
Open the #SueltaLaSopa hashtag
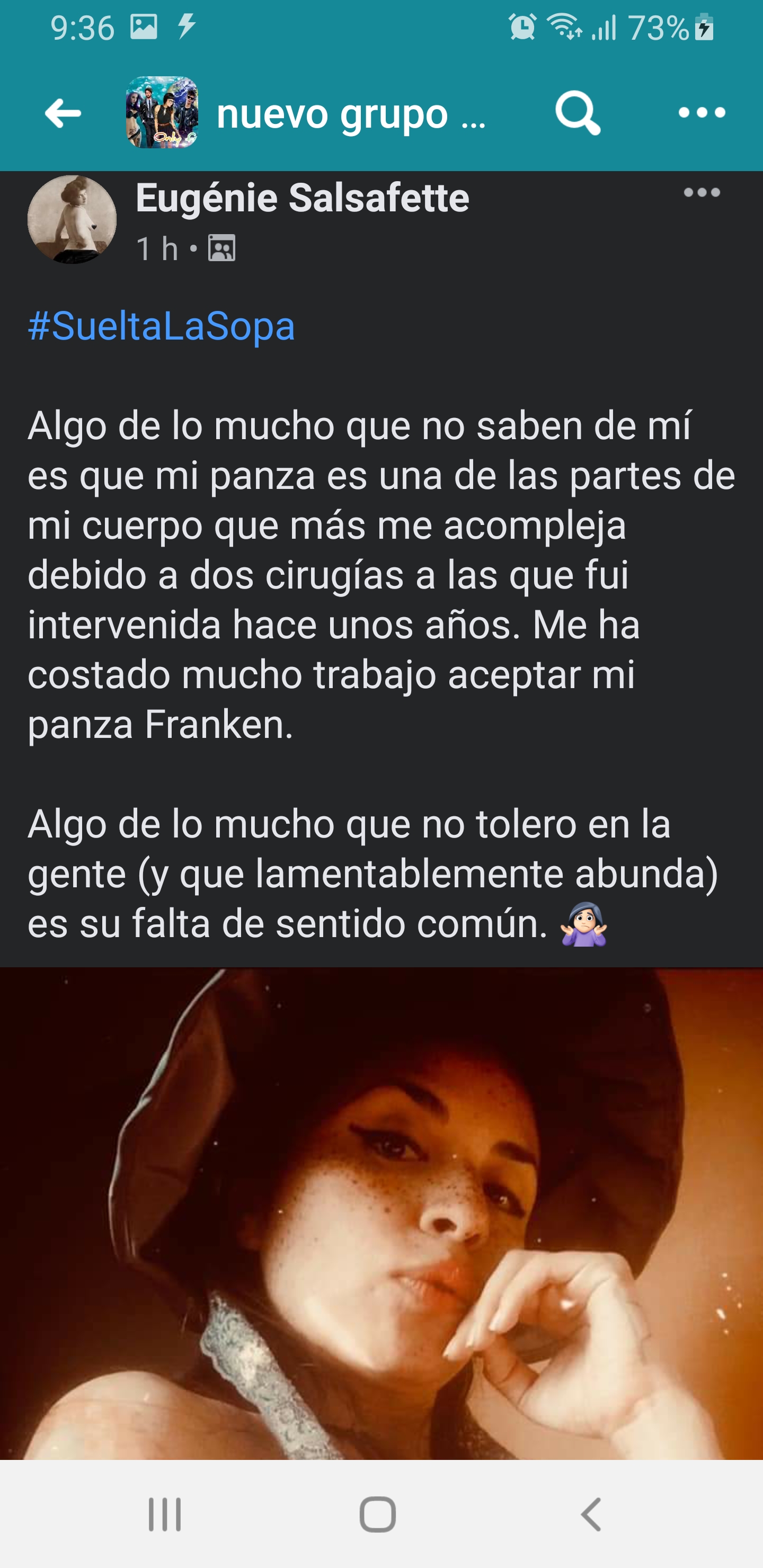tap(162, 326)
